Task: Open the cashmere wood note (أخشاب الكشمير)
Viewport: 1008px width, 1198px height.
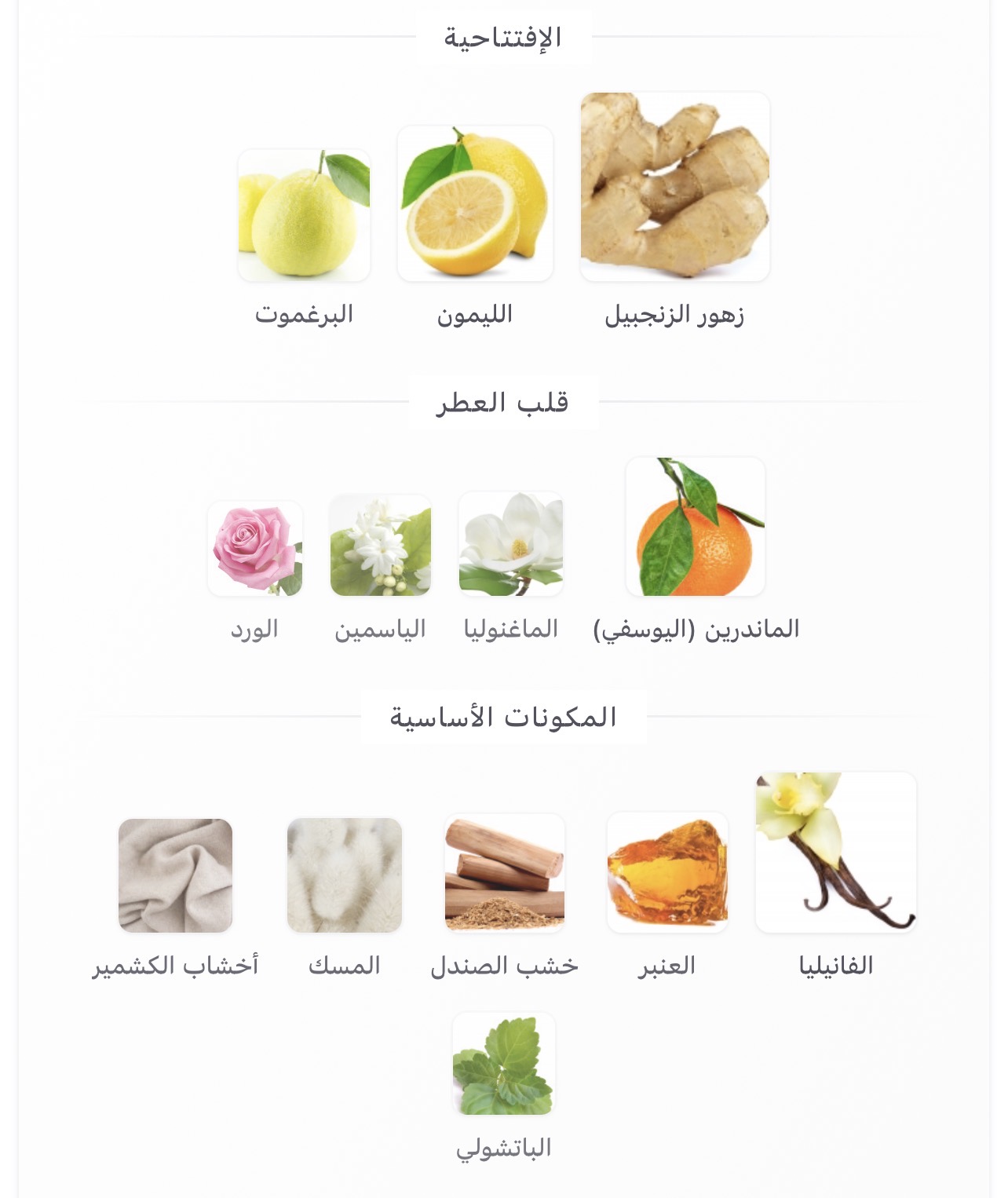Action: [175, 875]
